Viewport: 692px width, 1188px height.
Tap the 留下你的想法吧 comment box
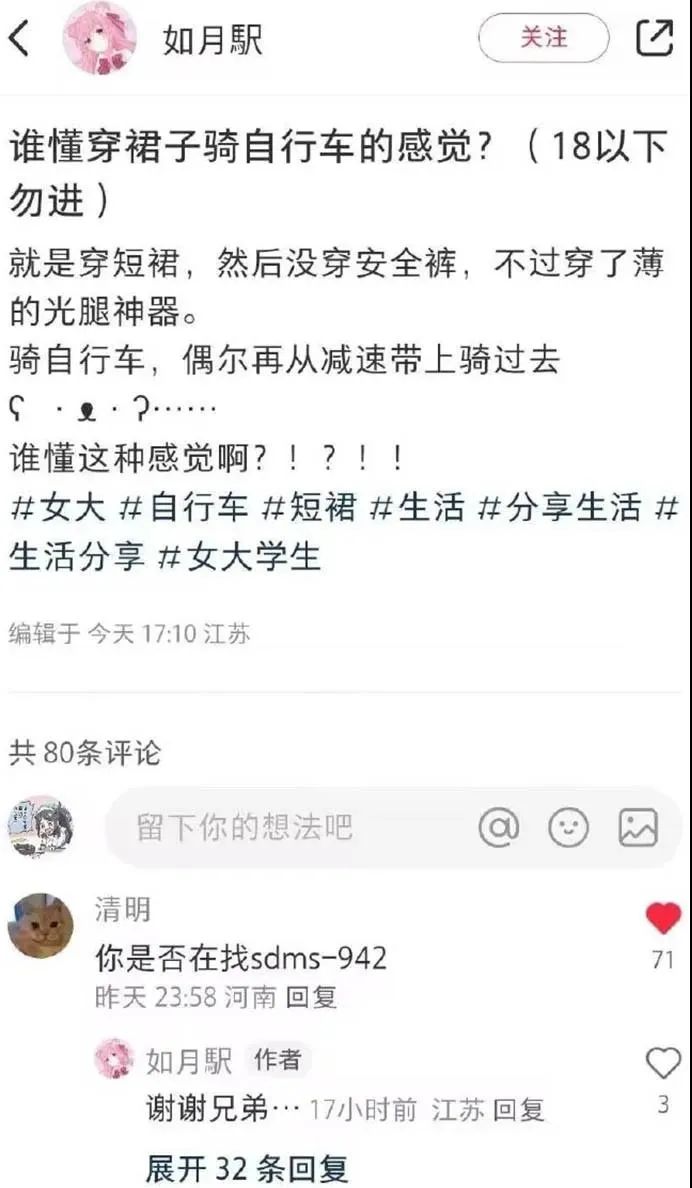pos(290,827)
